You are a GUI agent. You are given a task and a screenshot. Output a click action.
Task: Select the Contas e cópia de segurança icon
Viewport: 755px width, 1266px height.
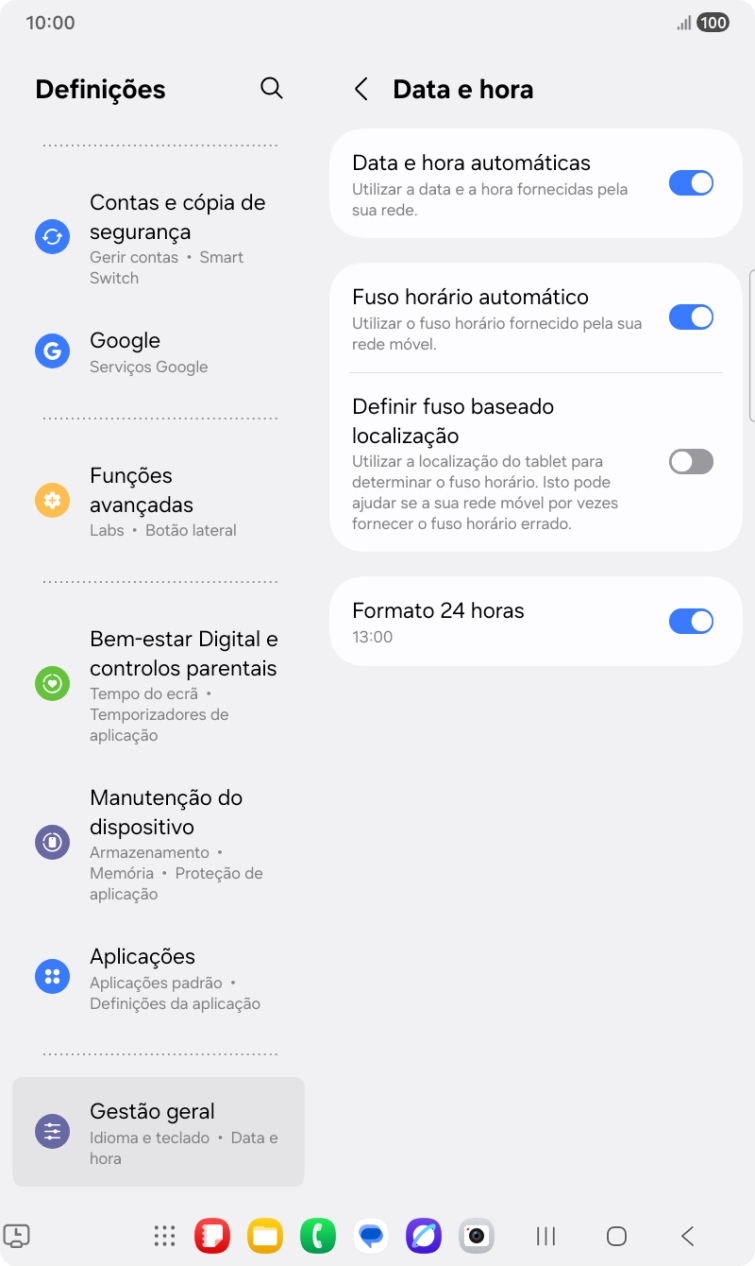tap(52, 236)
